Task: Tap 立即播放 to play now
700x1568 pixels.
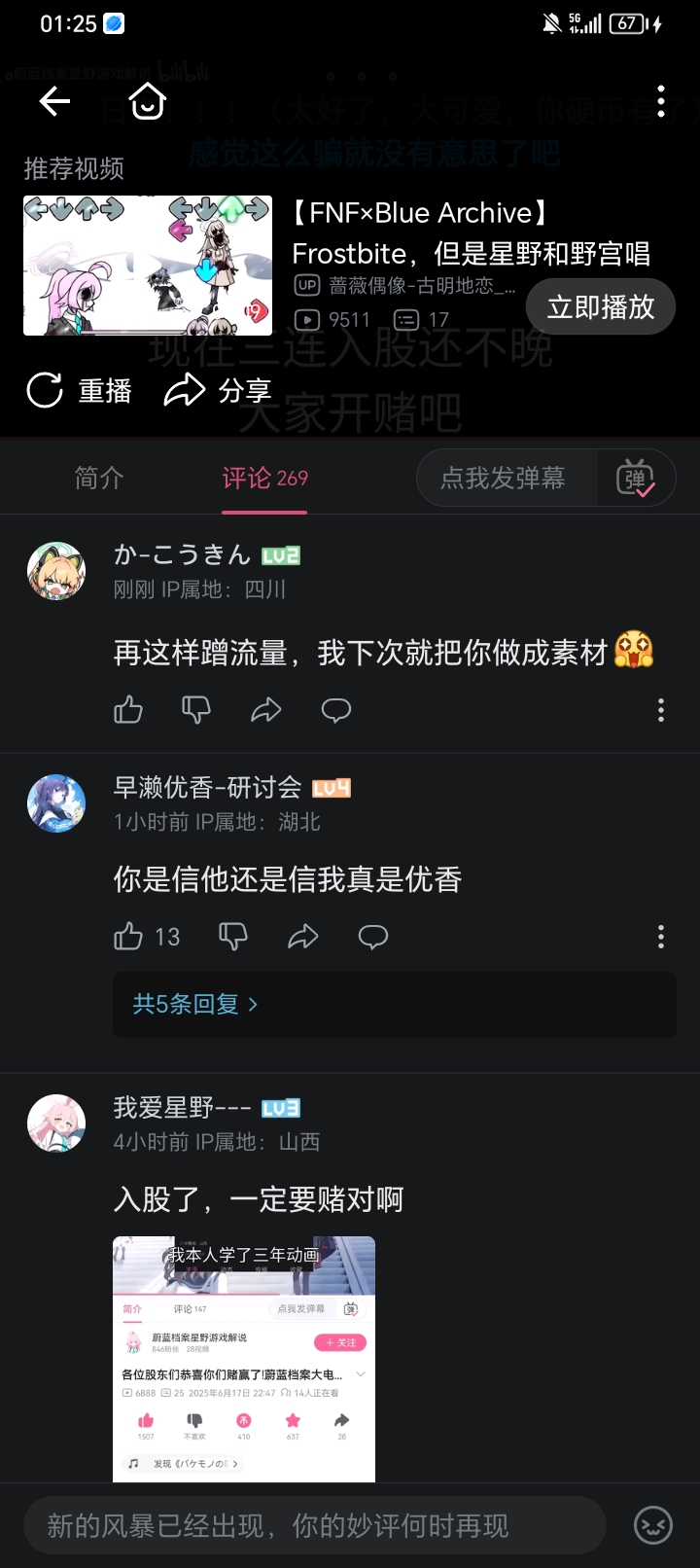Action: pyautogui.click(x=600, y=307)
